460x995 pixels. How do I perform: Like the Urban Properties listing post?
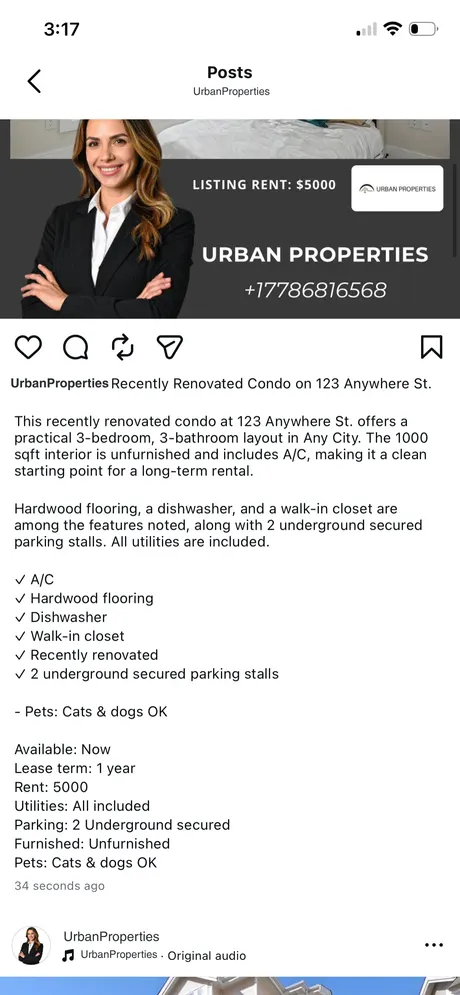click(28, 347)
